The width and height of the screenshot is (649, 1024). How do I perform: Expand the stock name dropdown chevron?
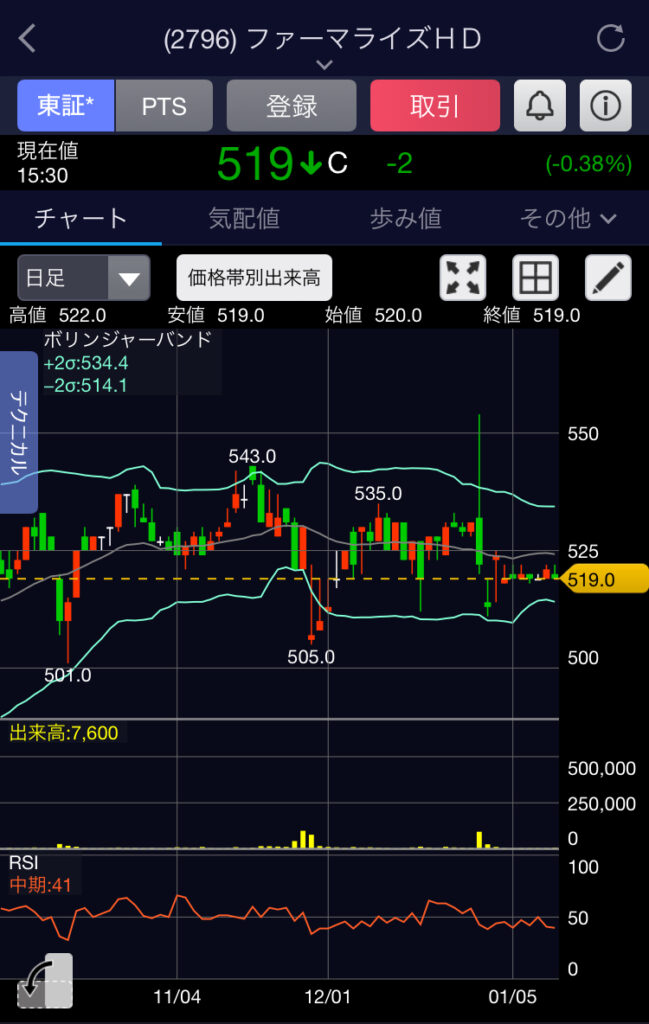[324, 64]
